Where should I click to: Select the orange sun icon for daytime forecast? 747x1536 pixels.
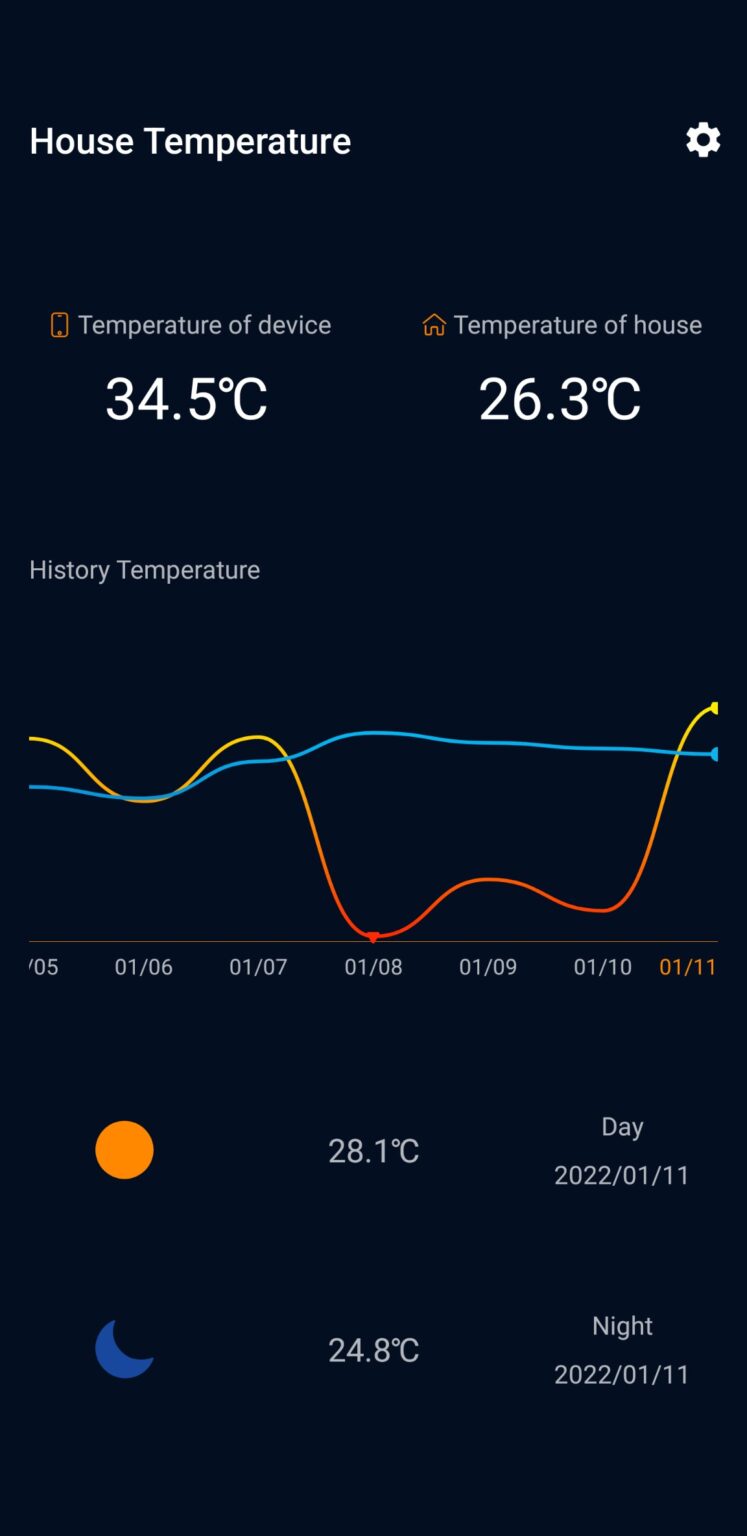(124, 1150)
